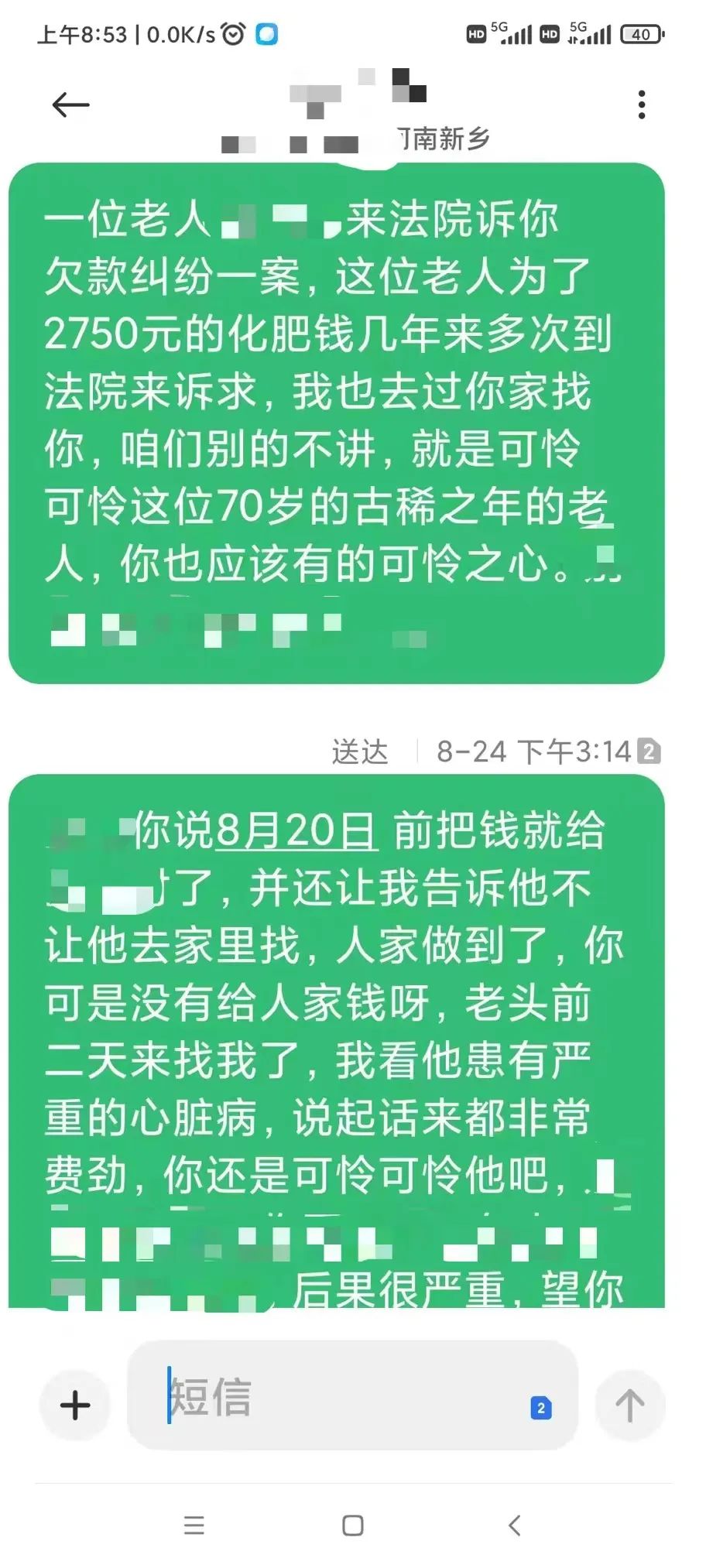Tap the system back arrow in navigation bar
This screenshot has width=706, height=1568.
[514, 1525]
